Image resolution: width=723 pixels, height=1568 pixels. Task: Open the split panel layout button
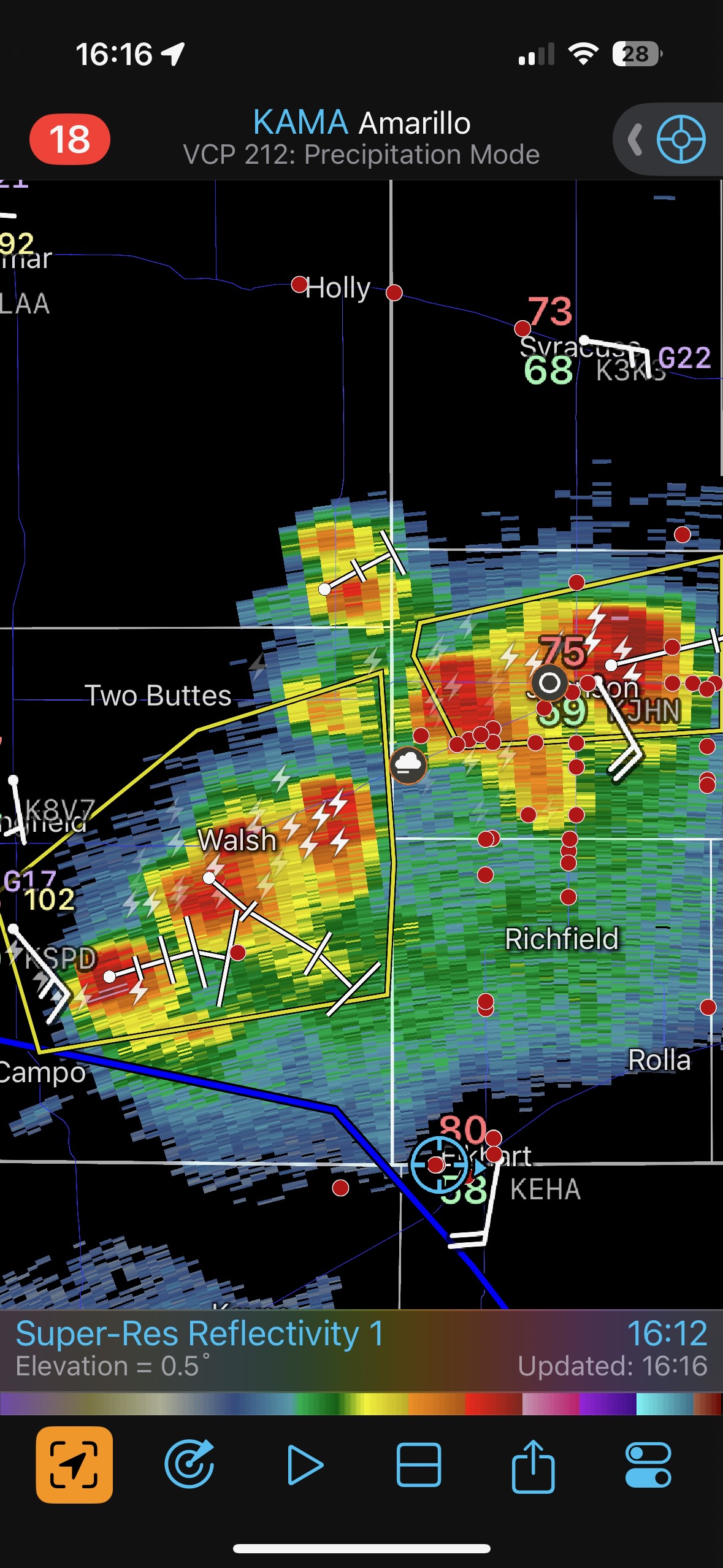coord(419,1464)
